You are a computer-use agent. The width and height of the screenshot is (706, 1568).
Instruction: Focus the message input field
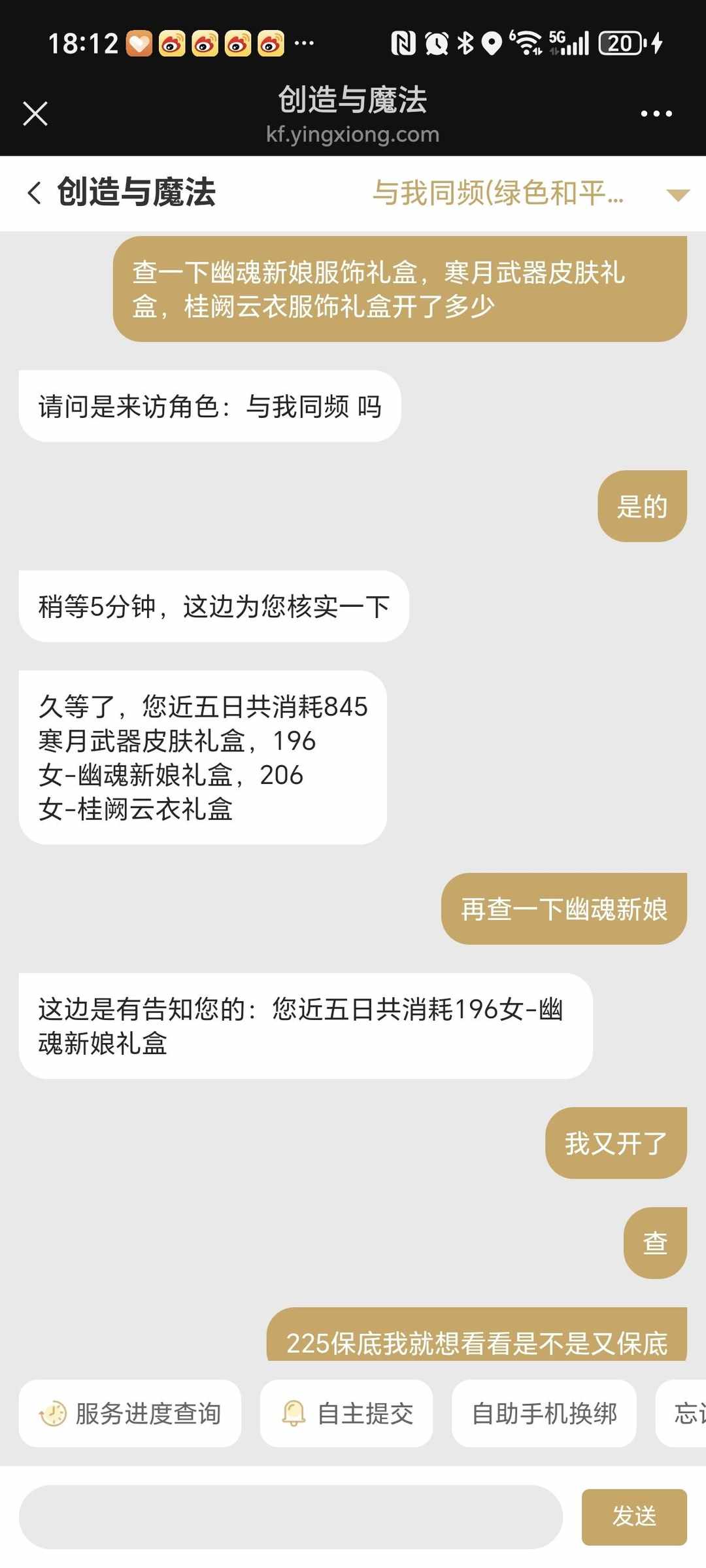[x=290, y=1516]
